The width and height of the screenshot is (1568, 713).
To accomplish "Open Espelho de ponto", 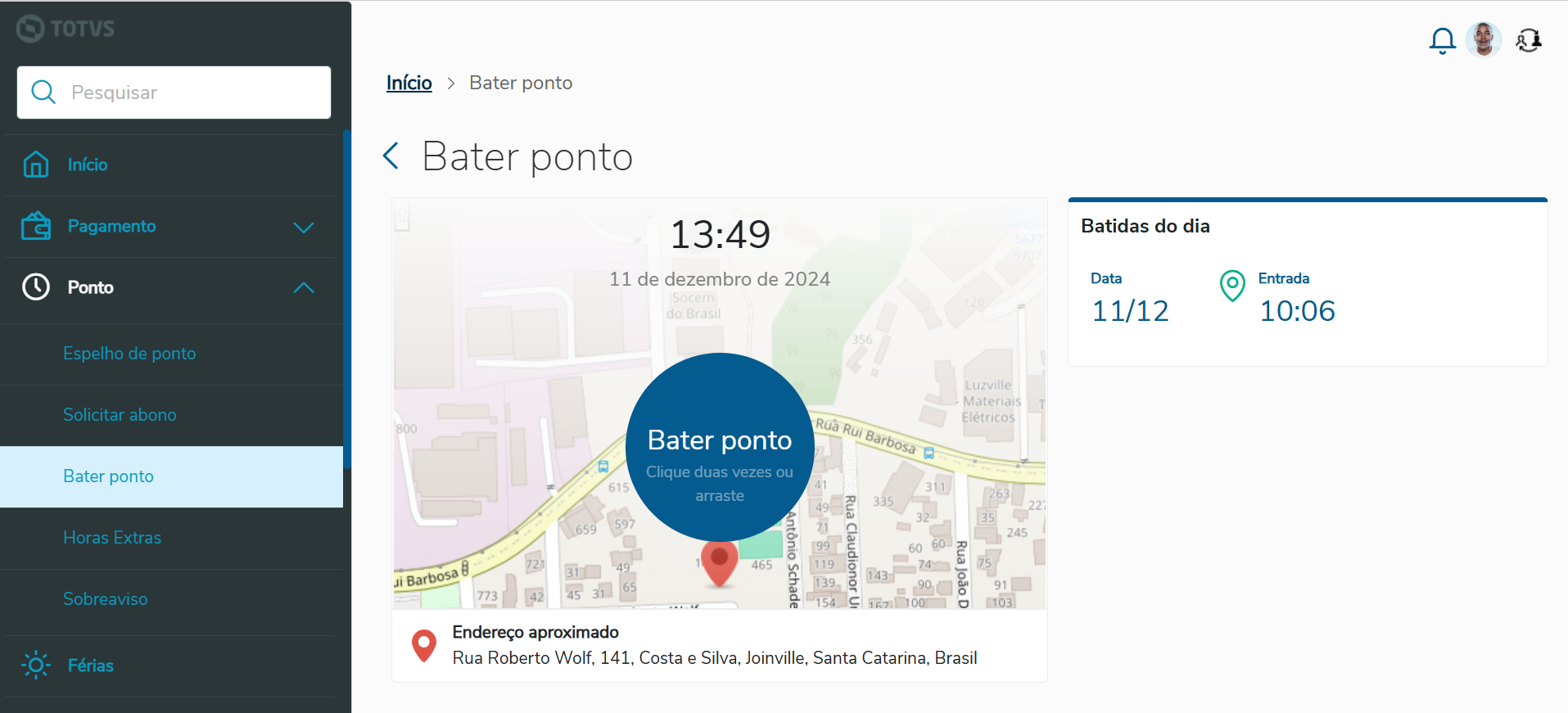I will point(129,354).
